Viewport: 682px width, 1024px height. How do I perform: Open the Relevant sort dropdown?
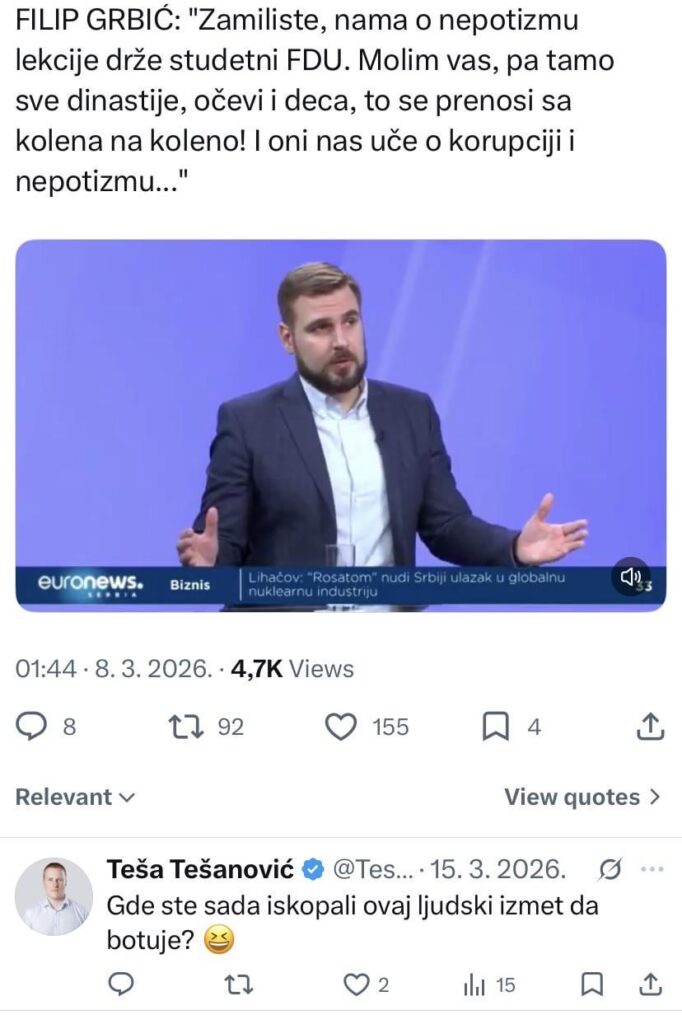75,797
